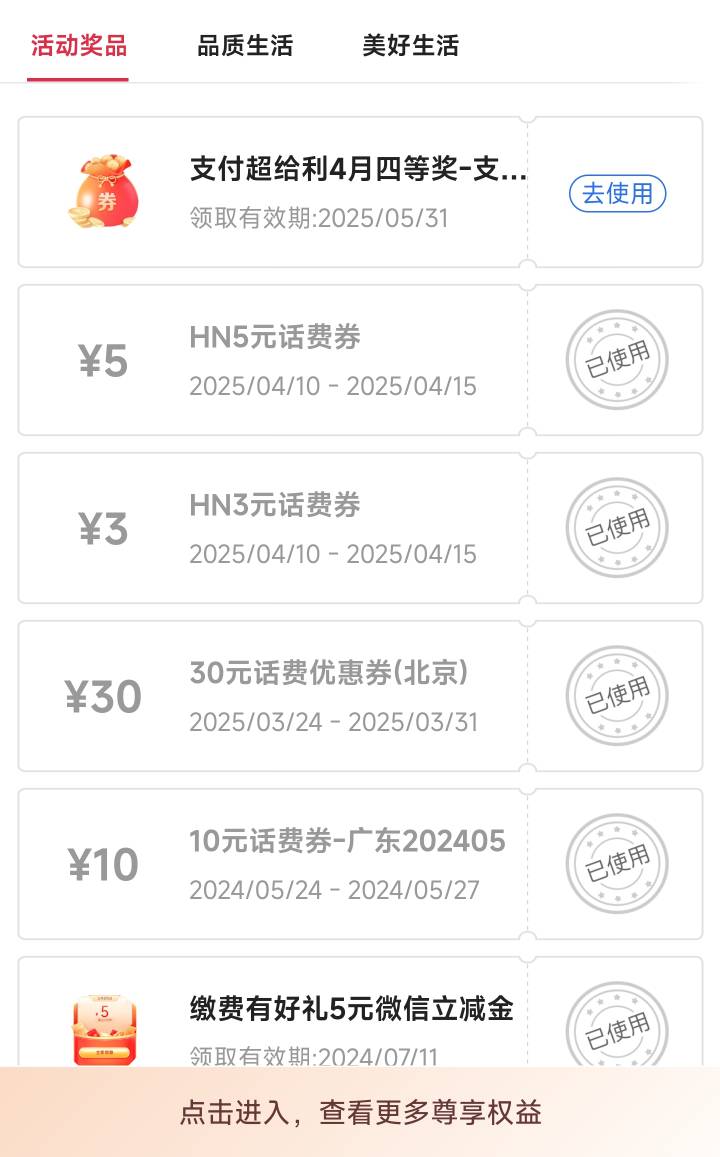Select the 活动奖品 tab
720x1157 pixels.
coord(79,46)
